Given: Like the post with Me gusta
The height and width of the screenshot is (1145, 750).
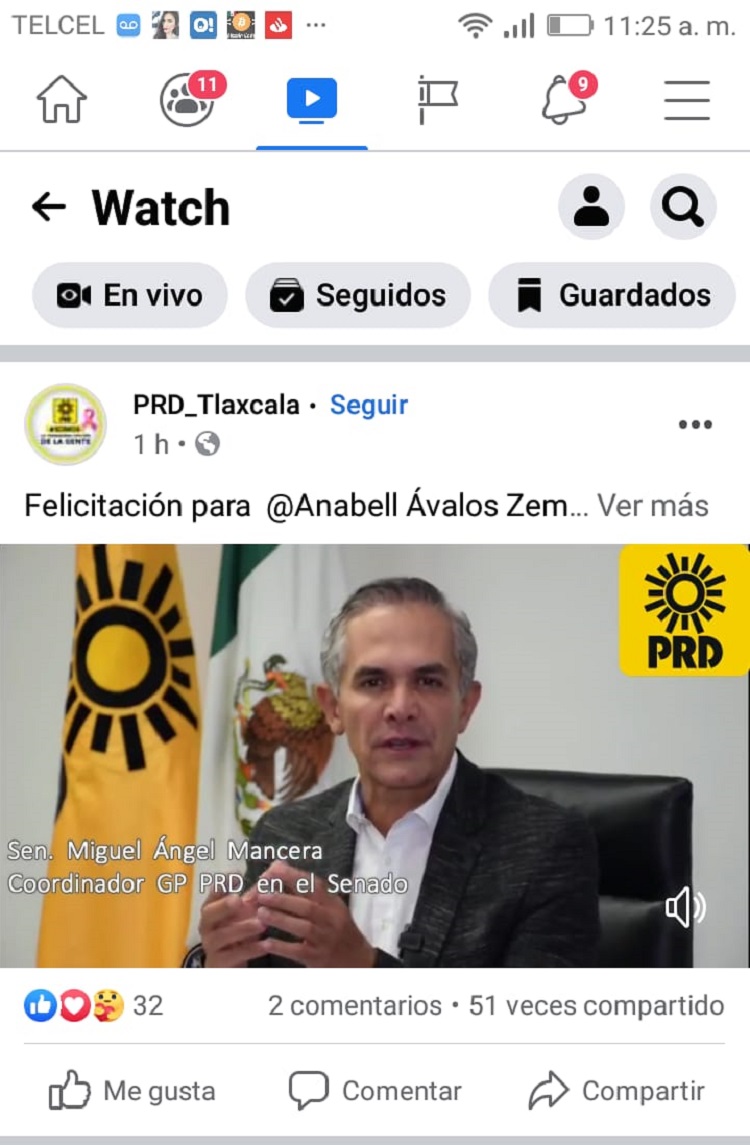Looking at the screenshot, I should pyautogui.click(x=132, y=1091).
